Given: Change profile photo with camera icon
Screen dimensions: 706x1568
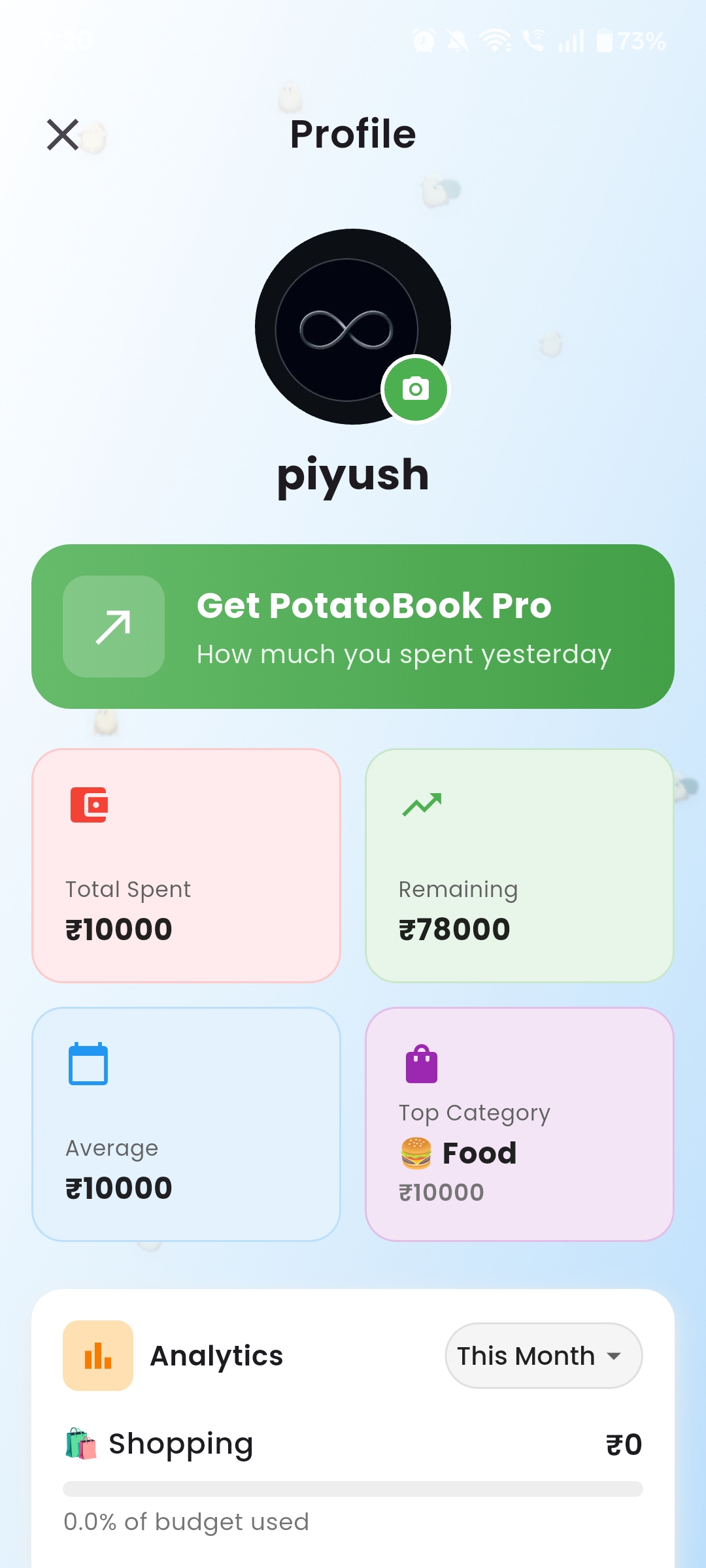Looking at the screenshot, I should (416, 389).
